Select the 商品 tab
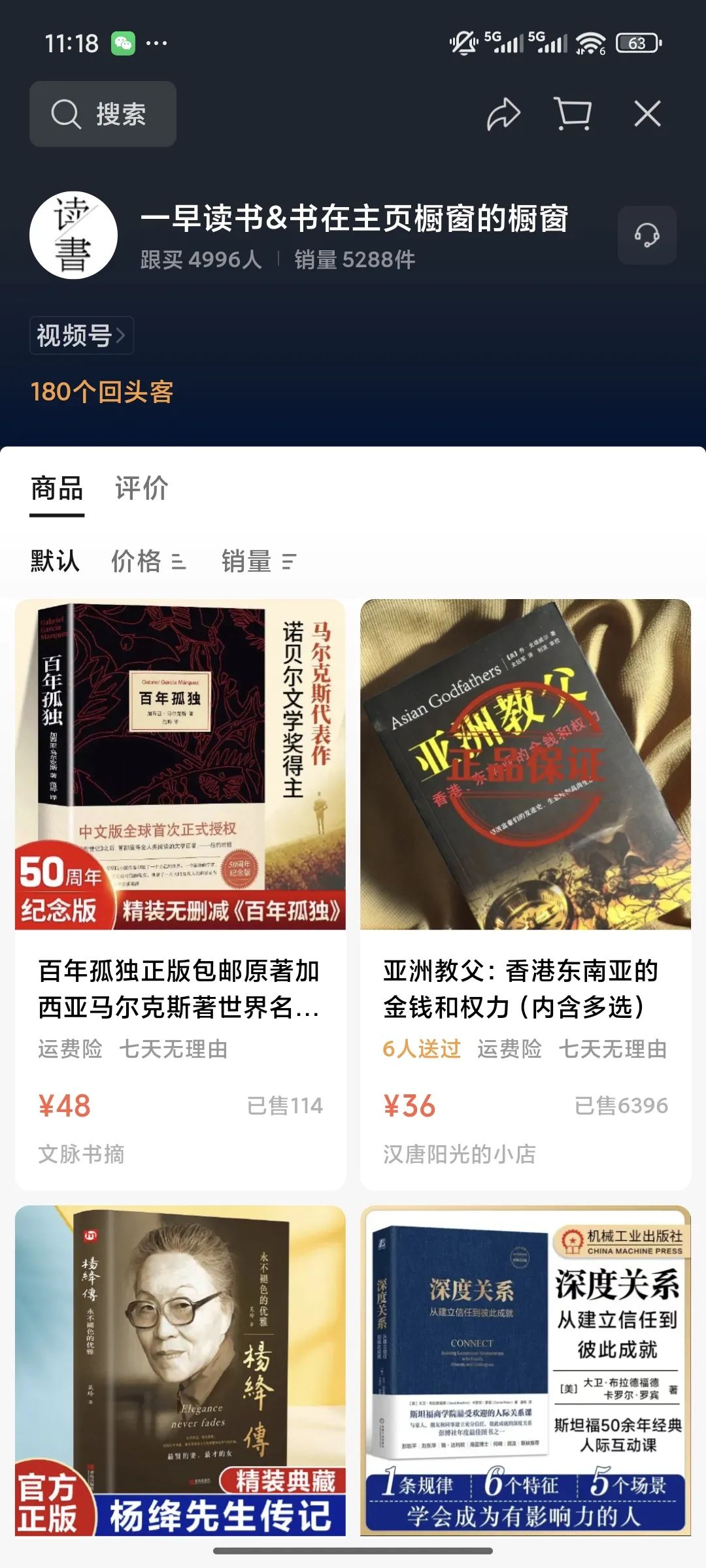Viewport: 706px width, 1568px height. coord(57,489)
